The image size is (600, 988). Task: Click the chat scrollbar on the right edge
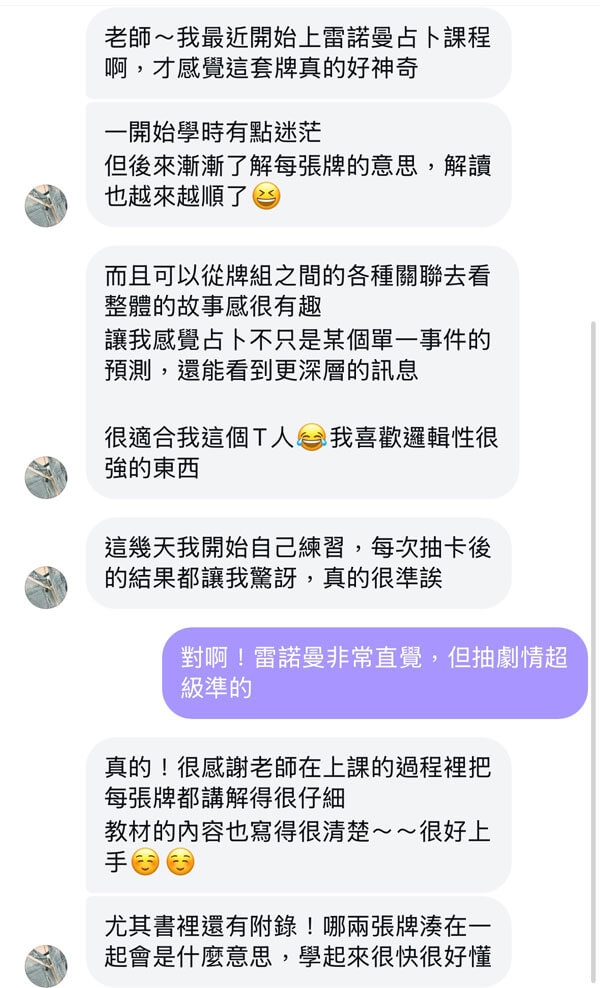(x=594, y=652)
